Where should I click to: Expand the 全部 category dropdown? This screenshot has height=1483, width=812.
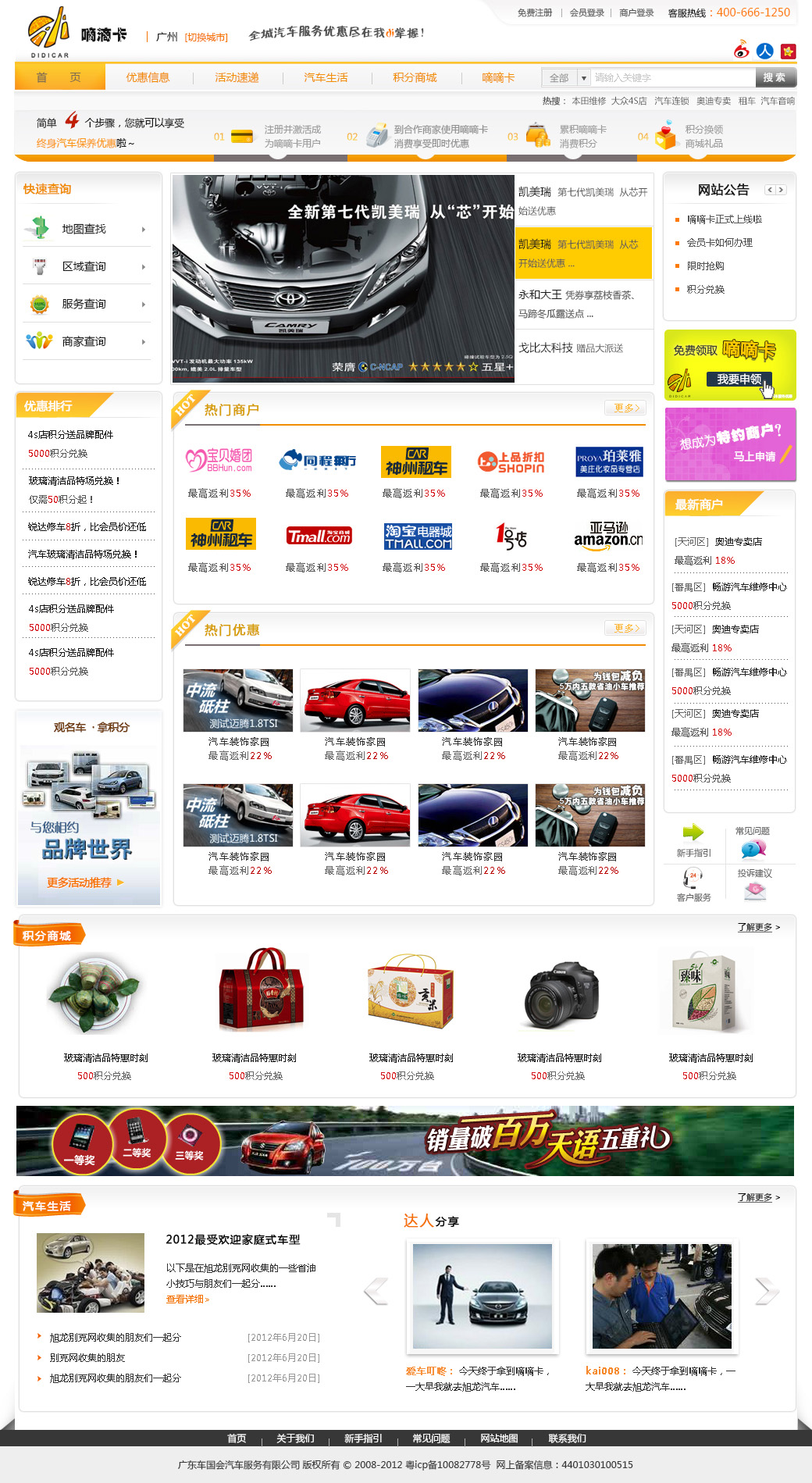point(566,77)
